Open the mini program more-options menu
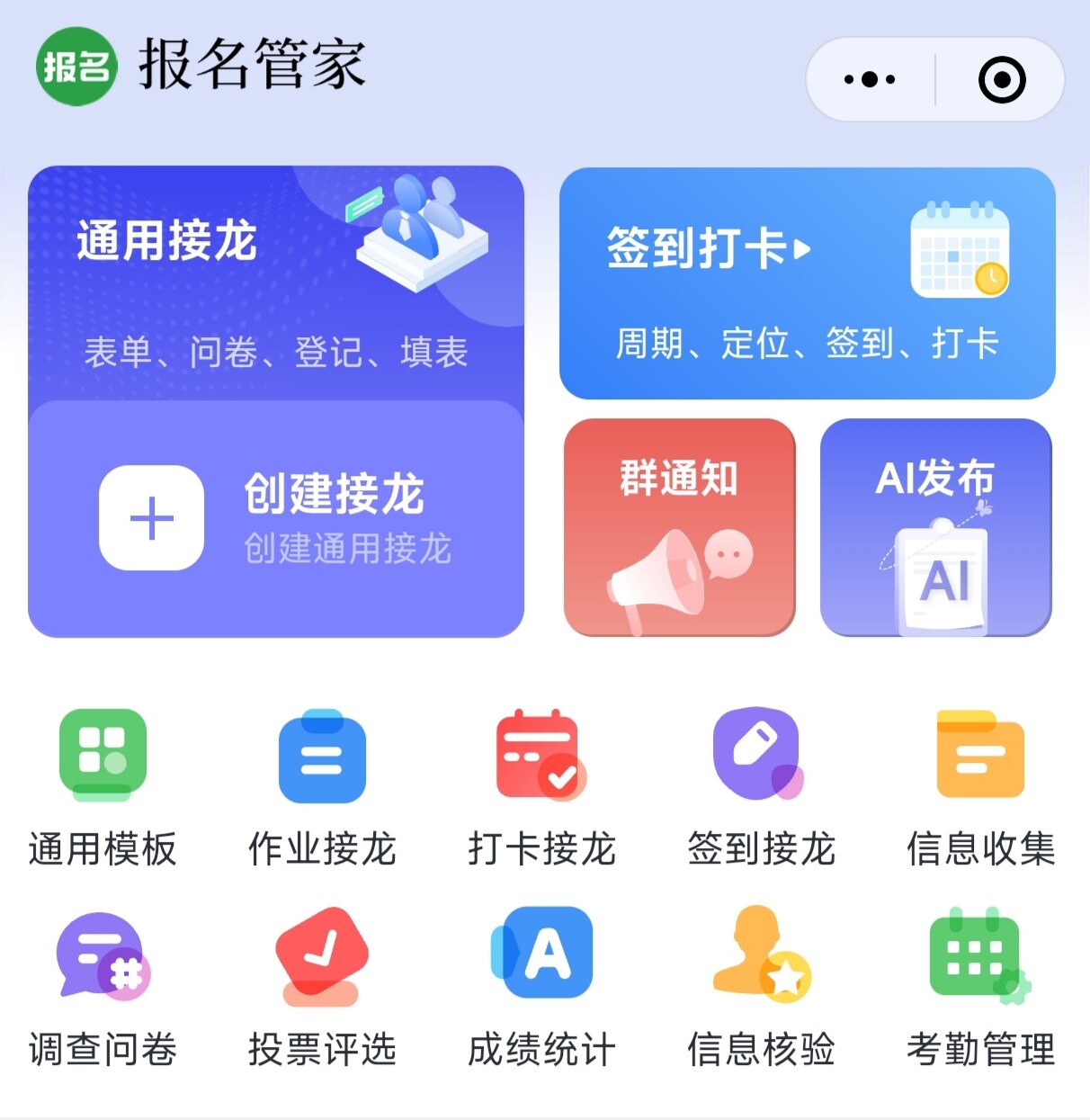 tap(870, 80)
